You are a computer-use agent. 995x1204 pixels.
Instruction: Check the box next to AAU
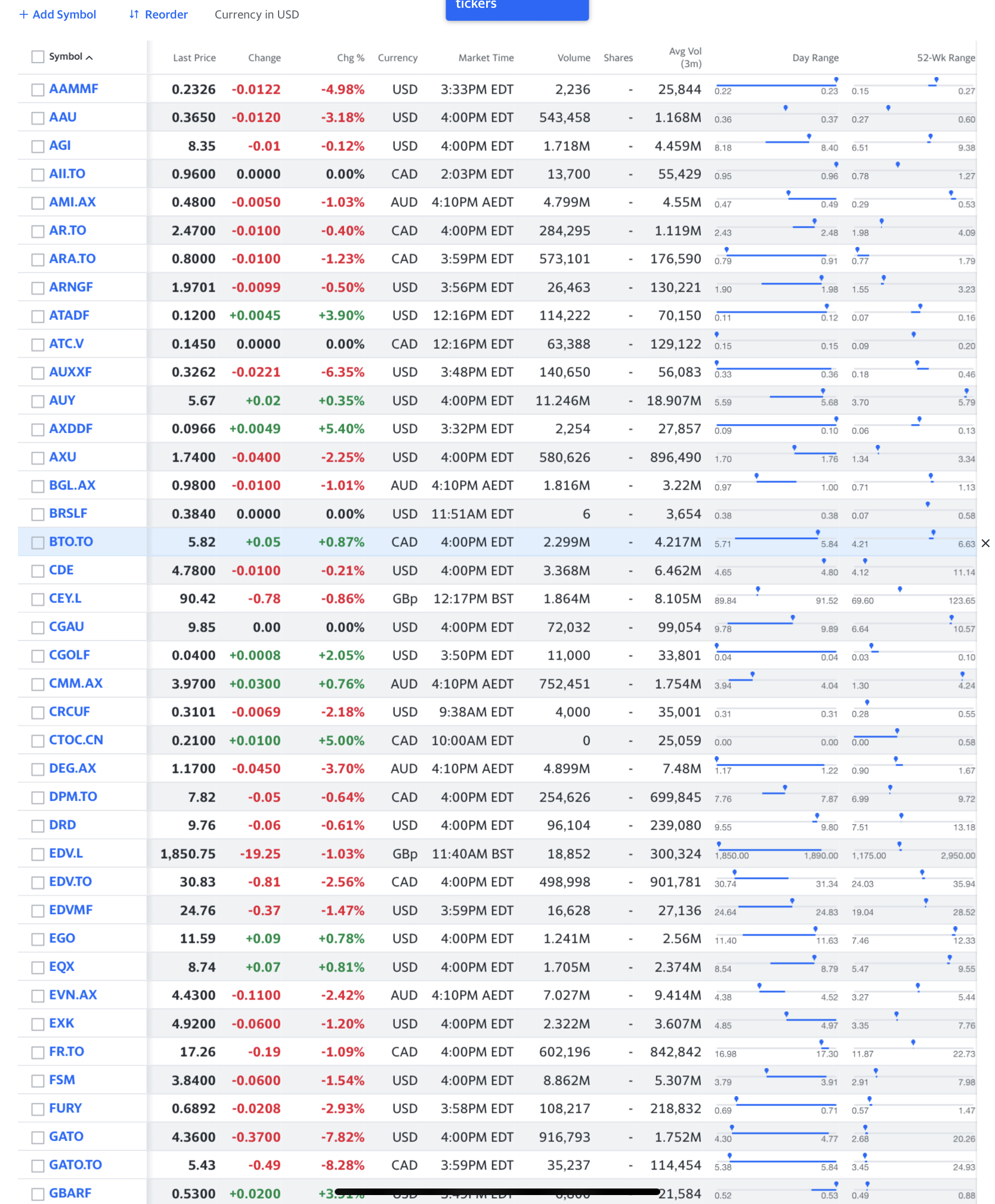tap(38, 117)
